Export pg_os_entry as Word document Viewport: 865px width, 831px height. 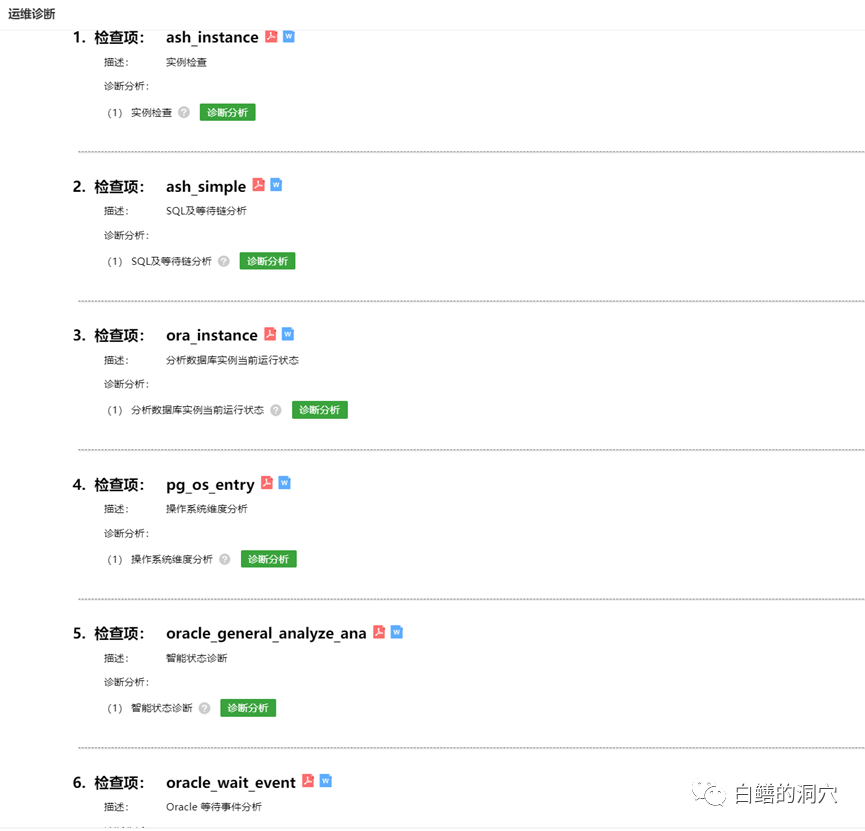coord(285,483)
